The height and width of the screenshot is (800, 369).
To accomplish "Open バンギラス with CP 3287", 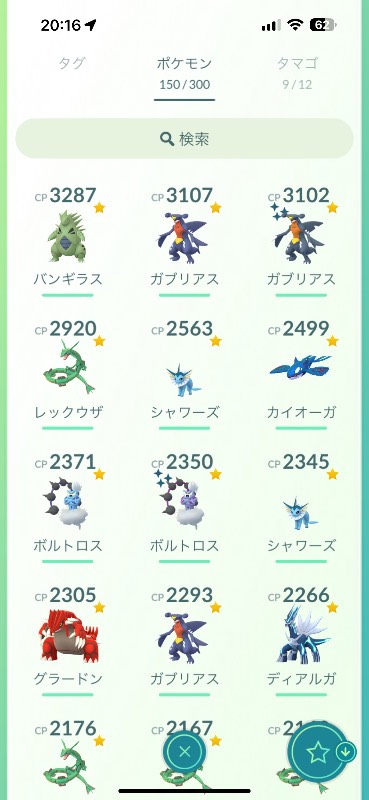I will [68, 241].
